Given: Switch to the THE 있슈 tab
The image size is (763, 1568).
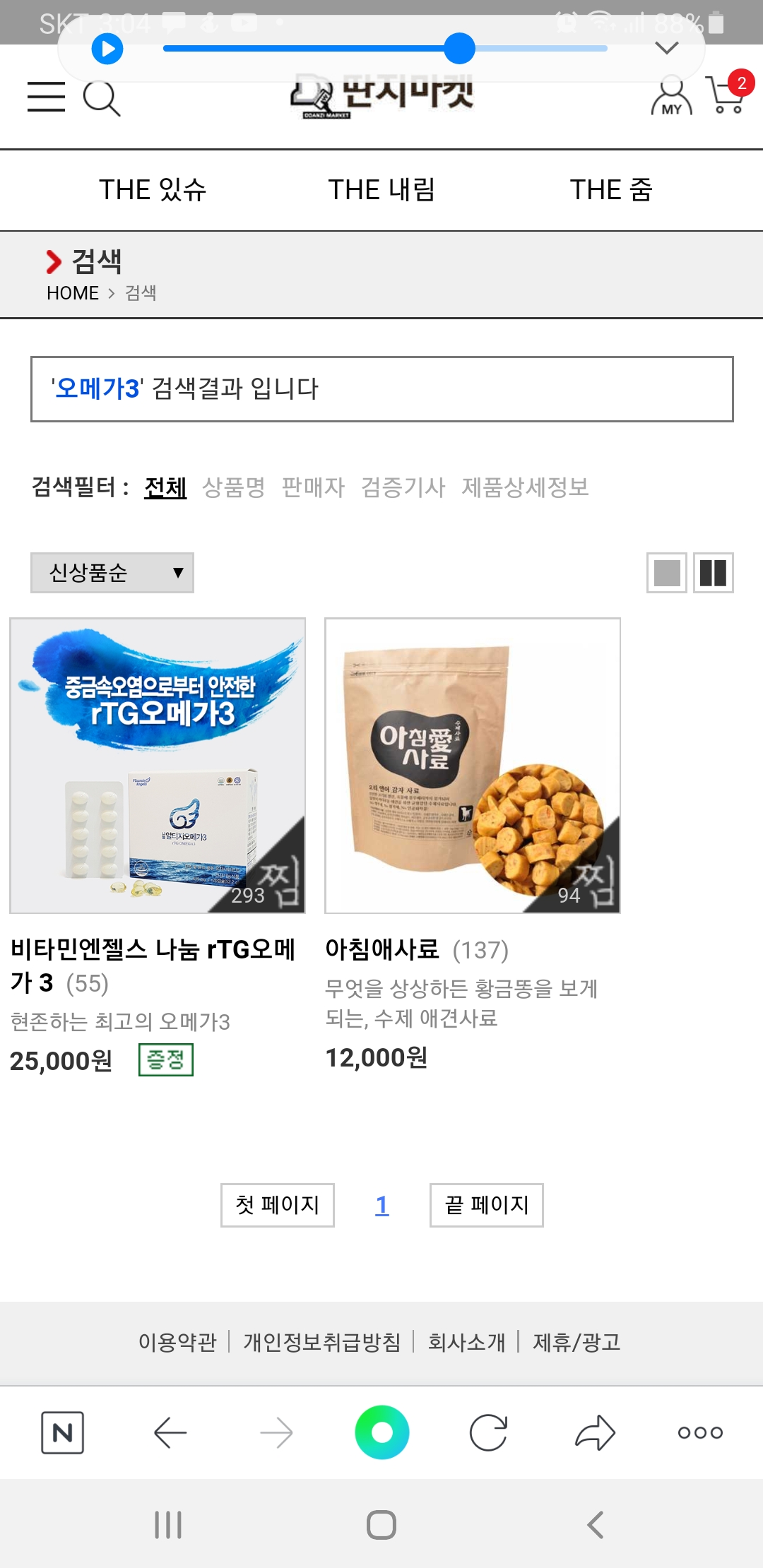Looking at the screenshot, I should point(153,190).
